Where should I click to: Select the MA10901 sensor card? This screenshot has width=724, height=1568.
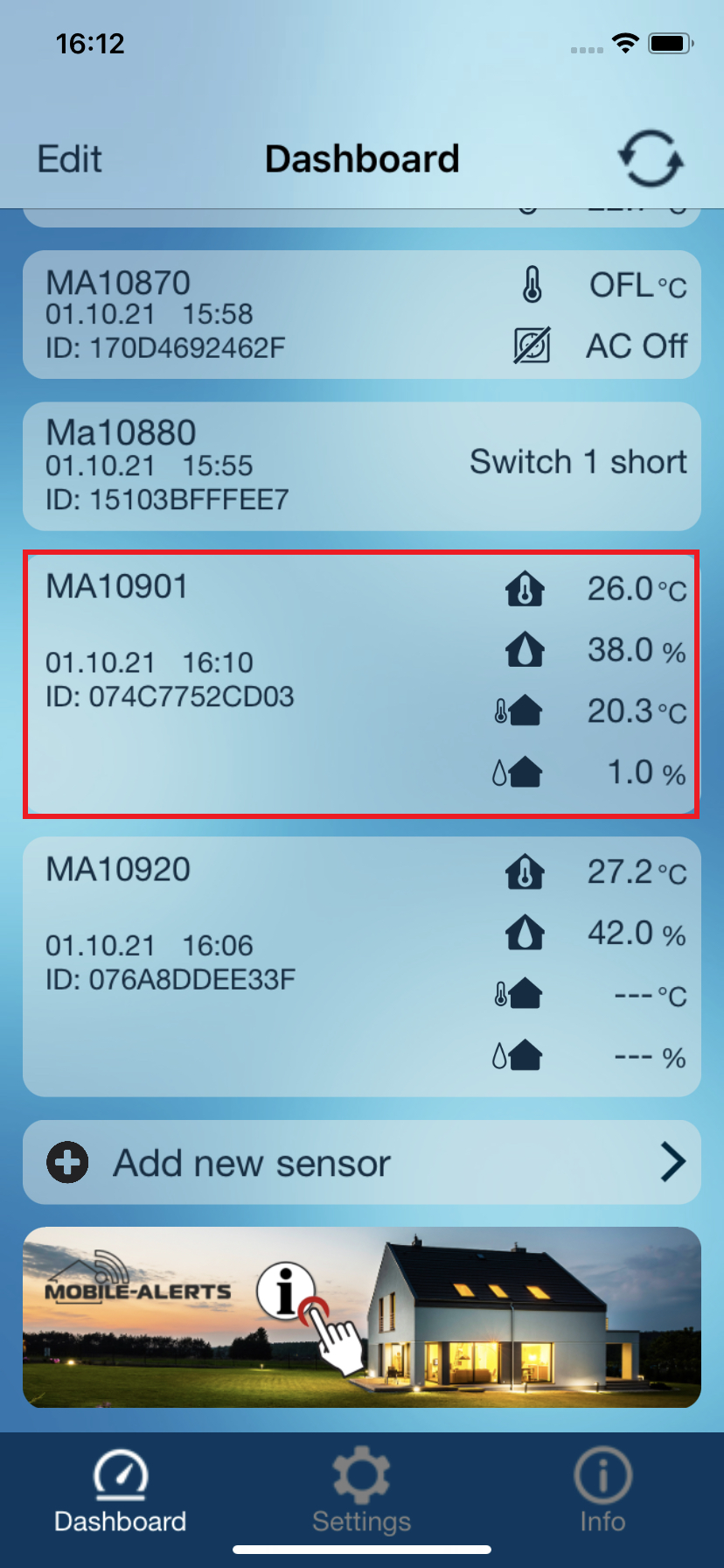click(361, 684)
